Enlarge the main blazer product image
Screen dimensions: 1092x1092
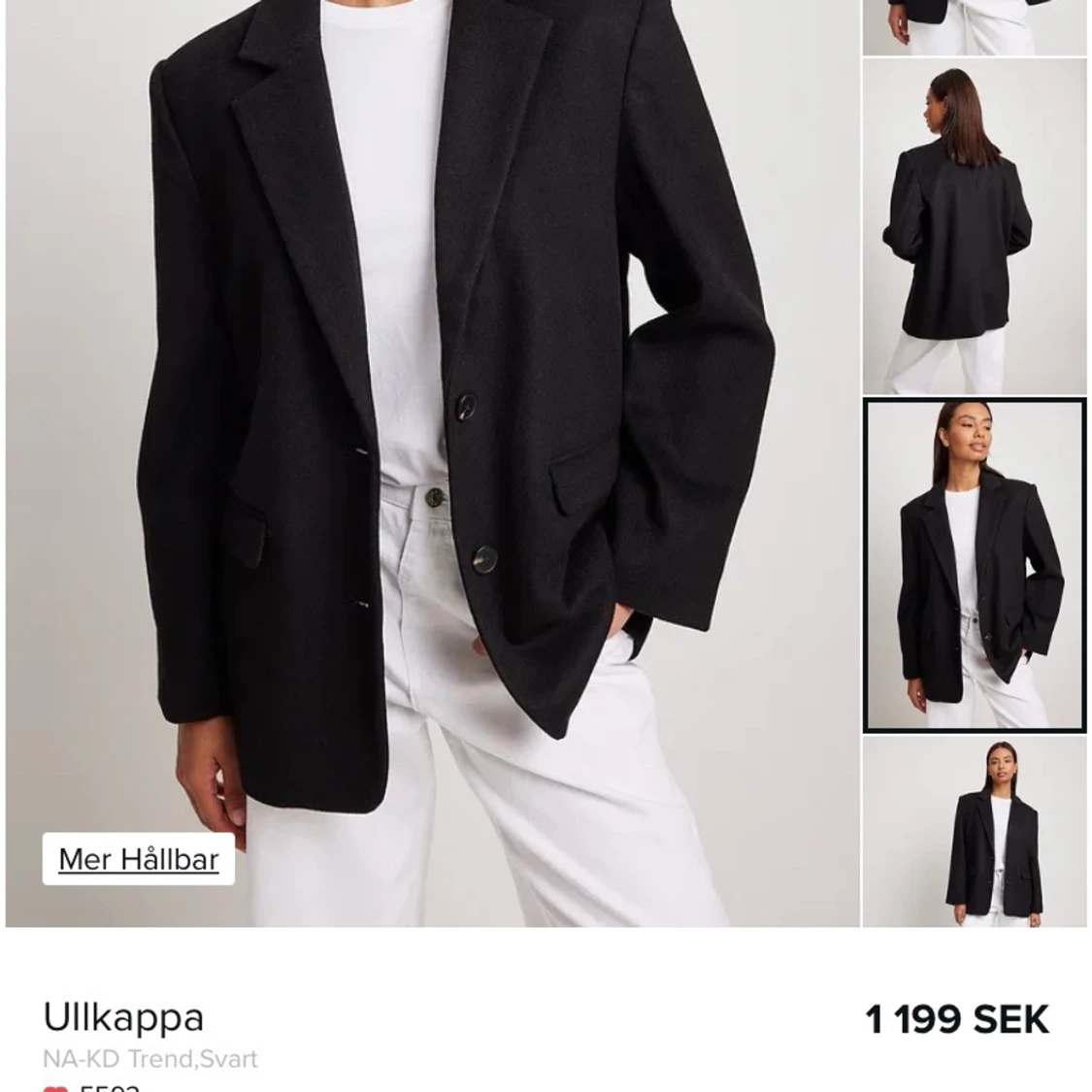432,437
